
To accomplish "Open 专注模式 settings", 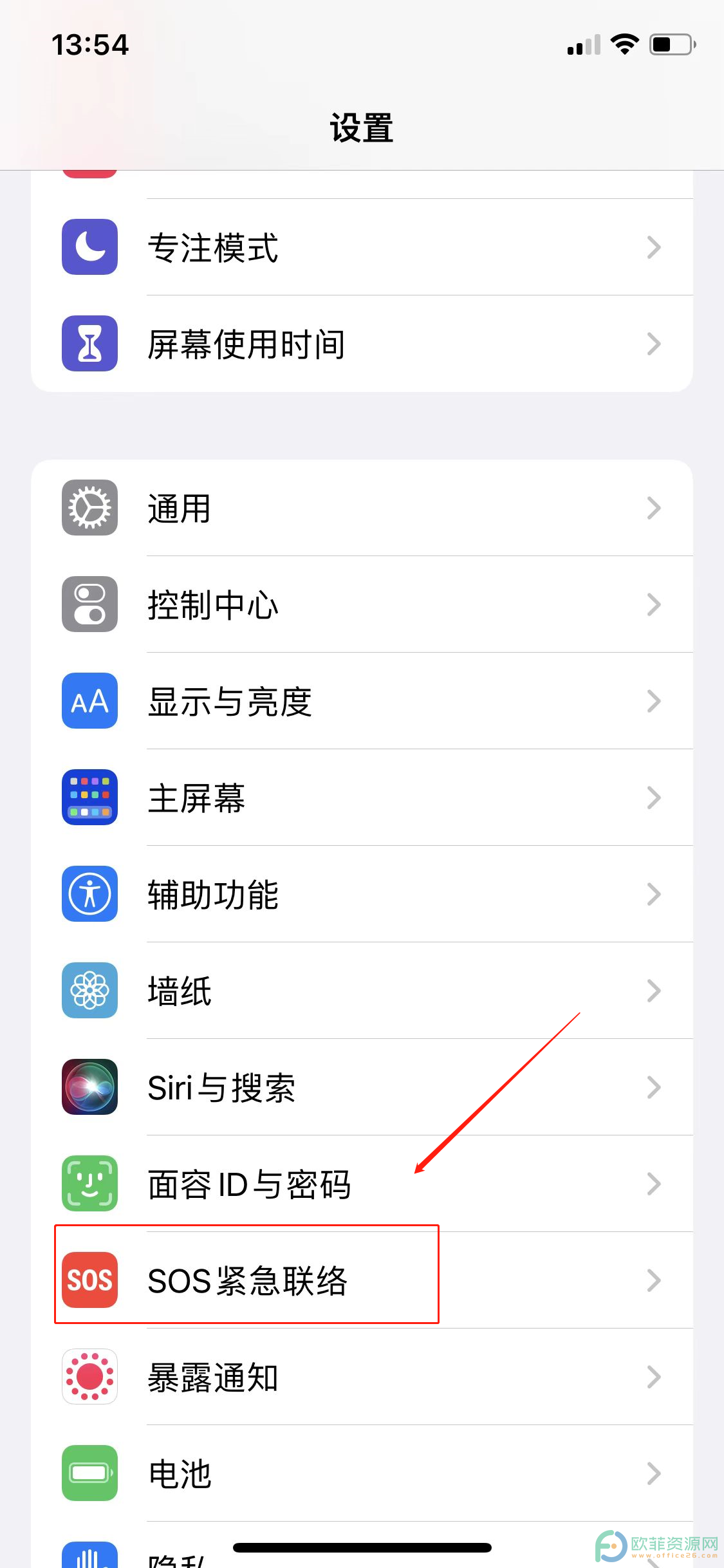I will (x=360, y=248).
